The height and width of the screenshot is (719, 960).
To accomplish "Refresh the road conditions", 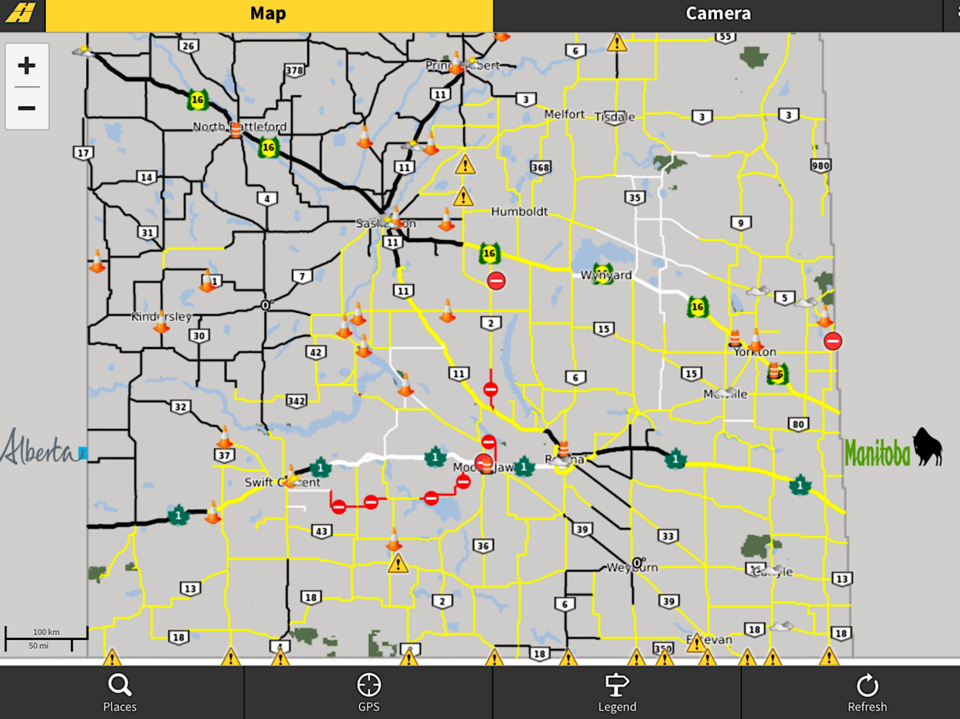I will click(866, 692).
